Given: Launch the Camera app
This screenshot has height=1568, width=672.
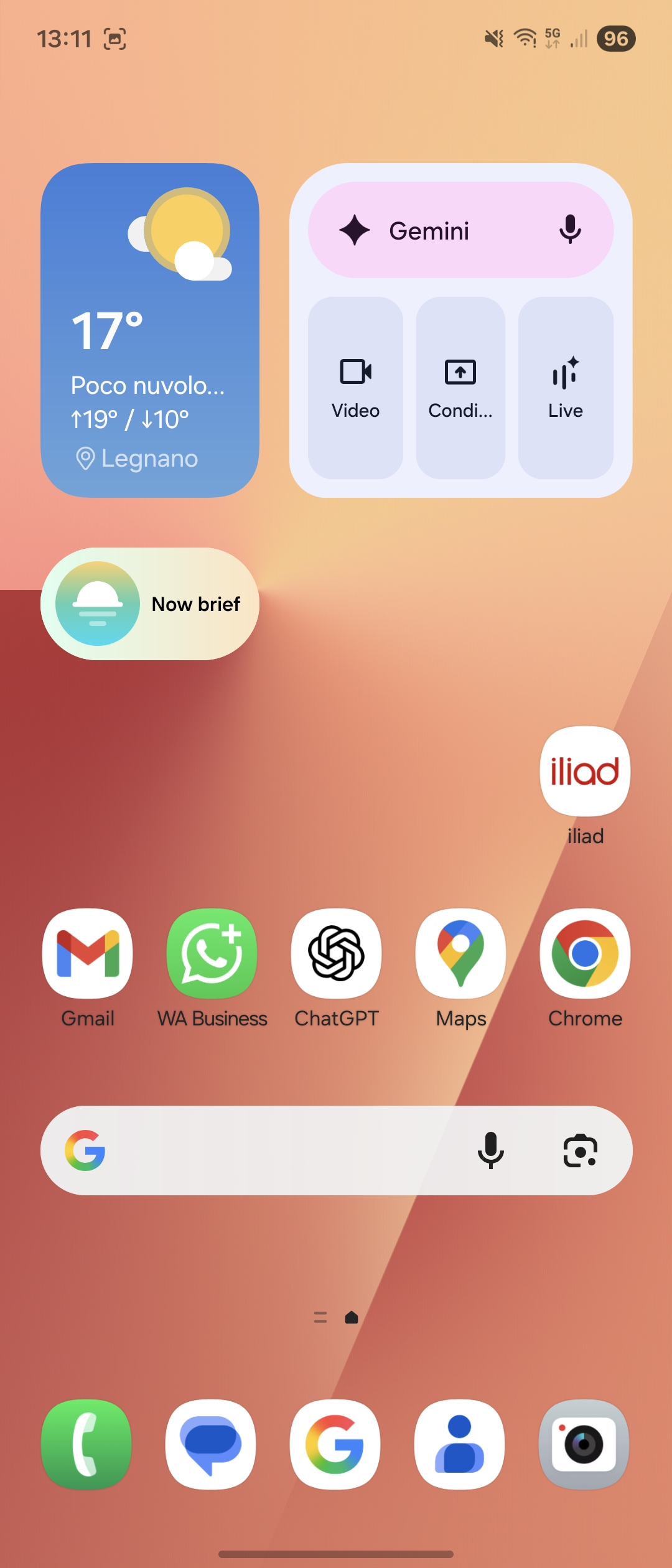Looking at the screenshot, I should pos(584,1444).
